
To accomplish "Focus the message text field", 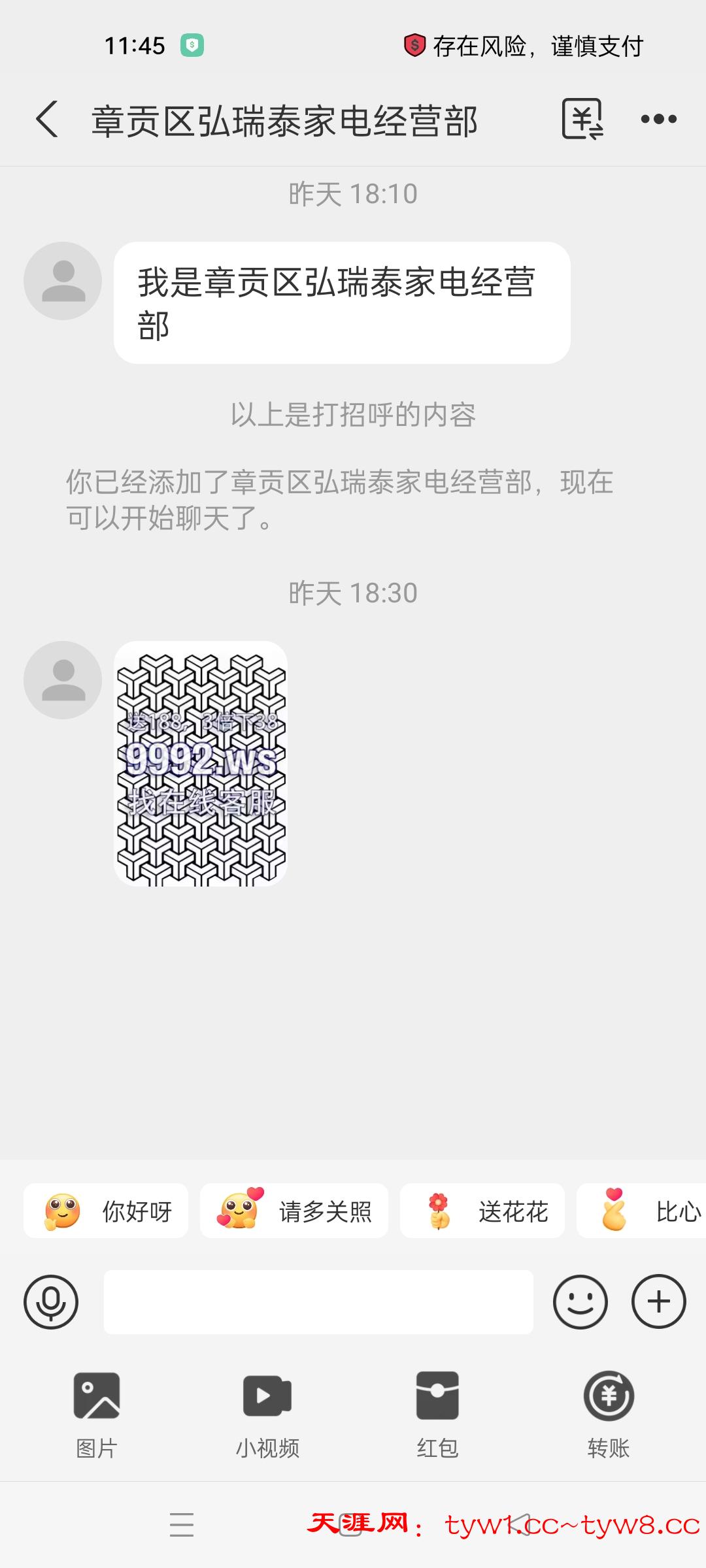I will (x=318, y=1301).
